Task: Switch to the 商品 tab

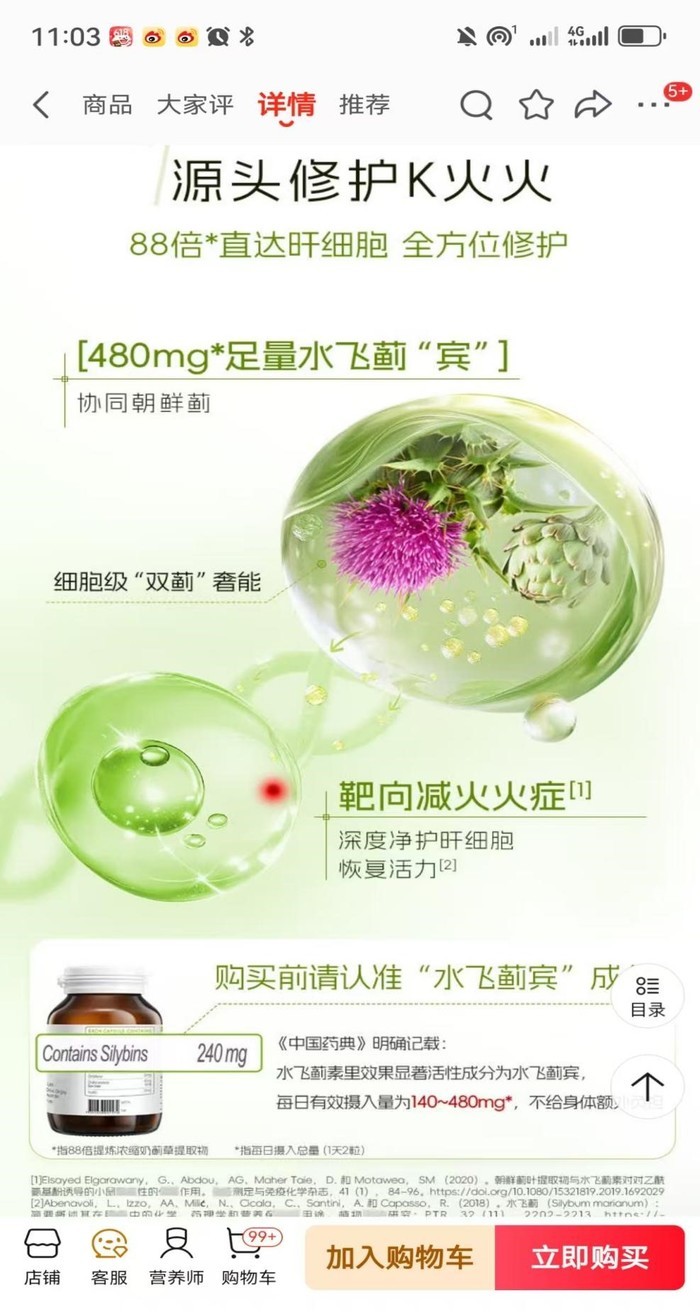Action: point(107,104)
